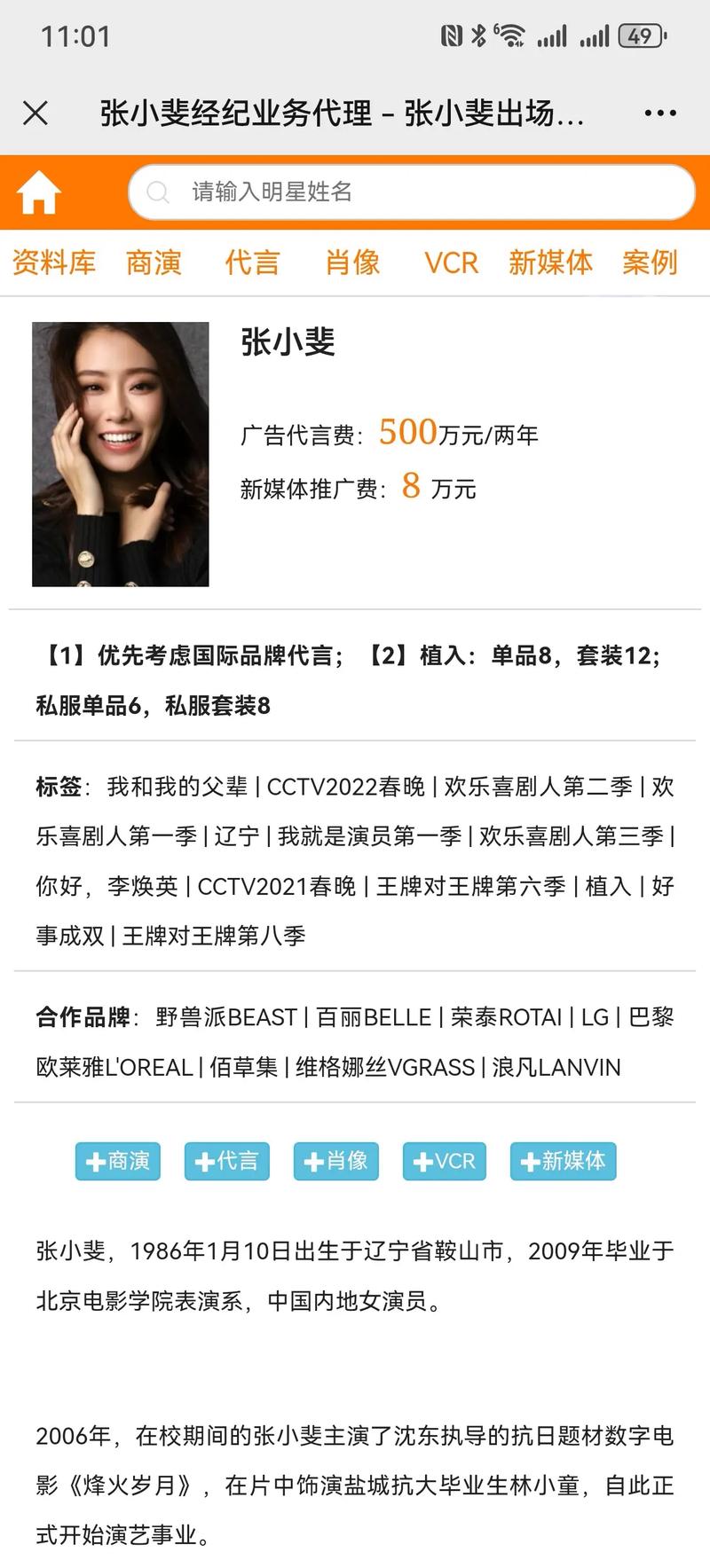Open the three-dot overflow menu
Image resolution: width=710 pixels, height=1568 pixels.
pos(660,113)
